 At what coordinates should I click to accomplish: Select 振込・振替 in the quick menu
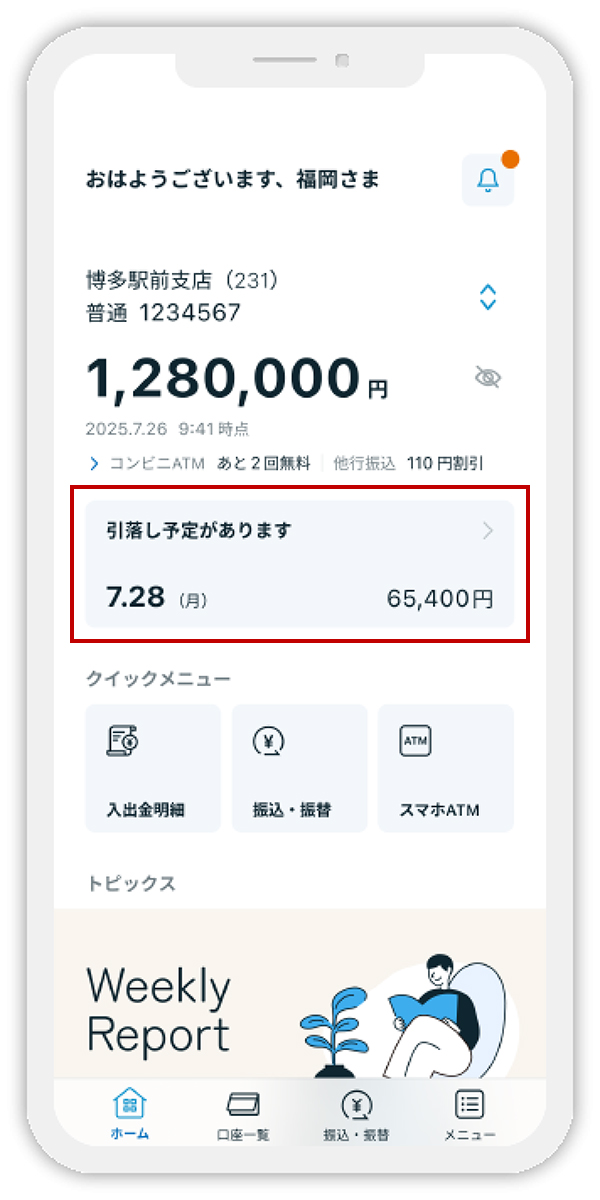pyautogui.click(x=299, y=768)
